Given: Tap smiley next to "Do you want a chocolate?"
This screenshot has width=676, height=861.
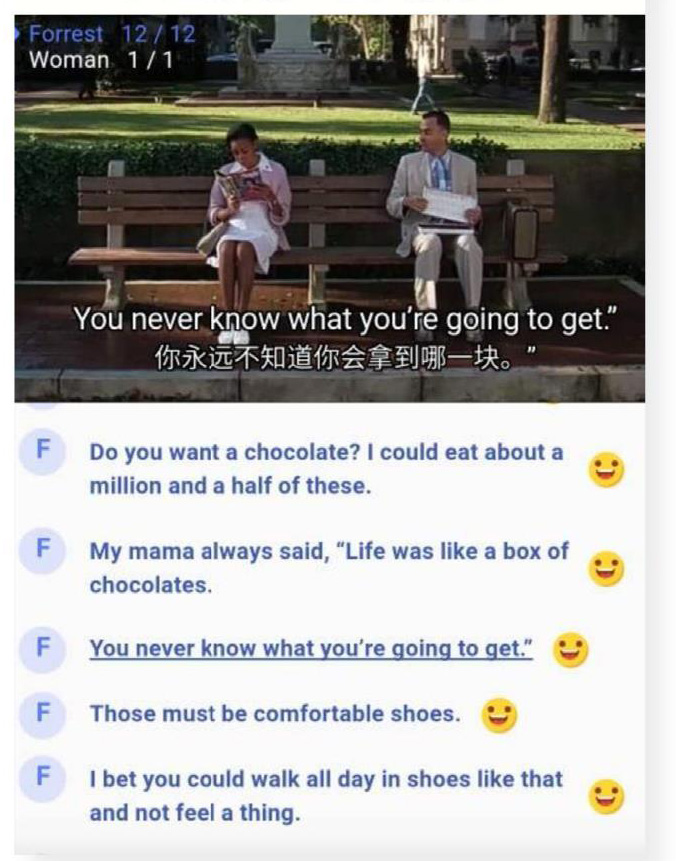Looking at the screenshot, I should point(606,469).
